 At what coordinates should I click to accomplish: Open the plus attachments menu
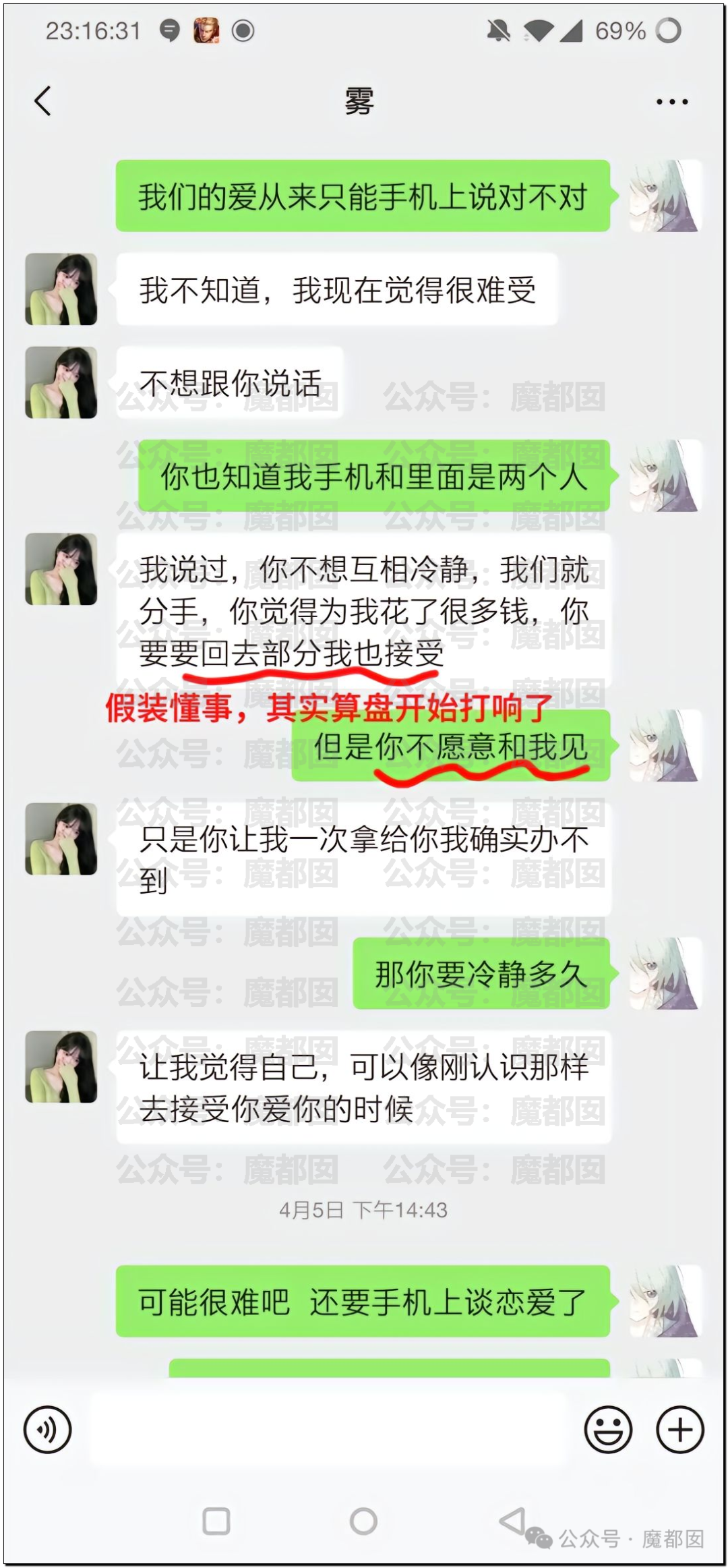(680, 1429)
